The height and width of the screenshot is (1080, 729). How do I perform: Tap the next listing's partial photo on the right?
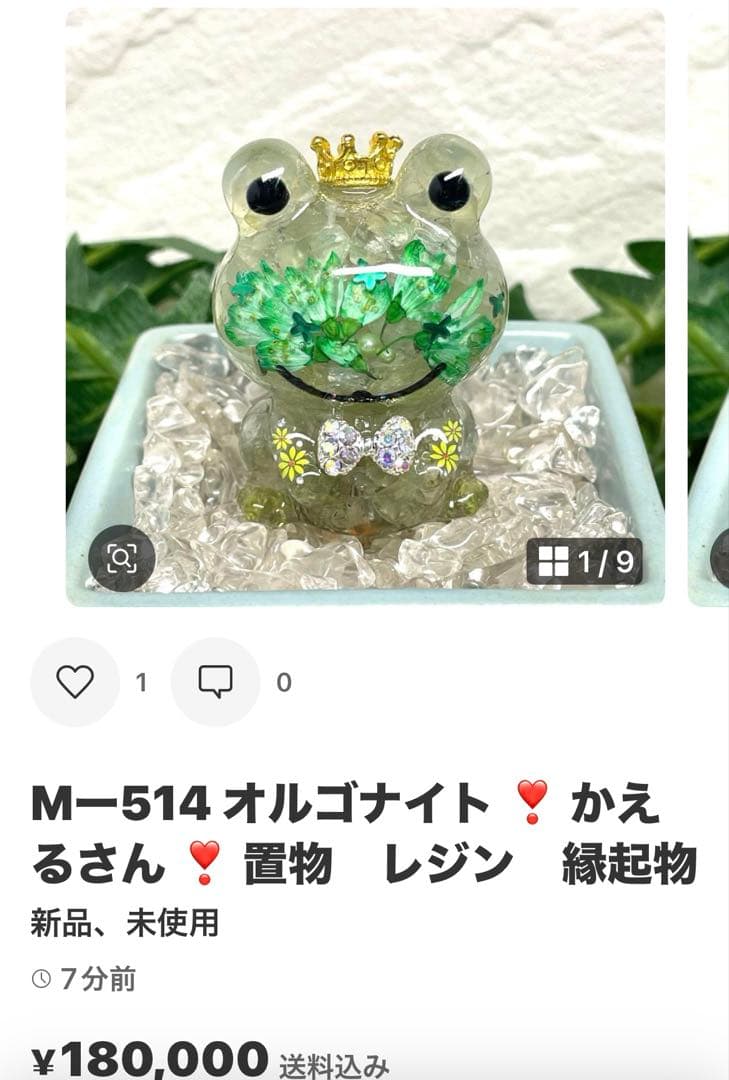[x=710, y=300]
